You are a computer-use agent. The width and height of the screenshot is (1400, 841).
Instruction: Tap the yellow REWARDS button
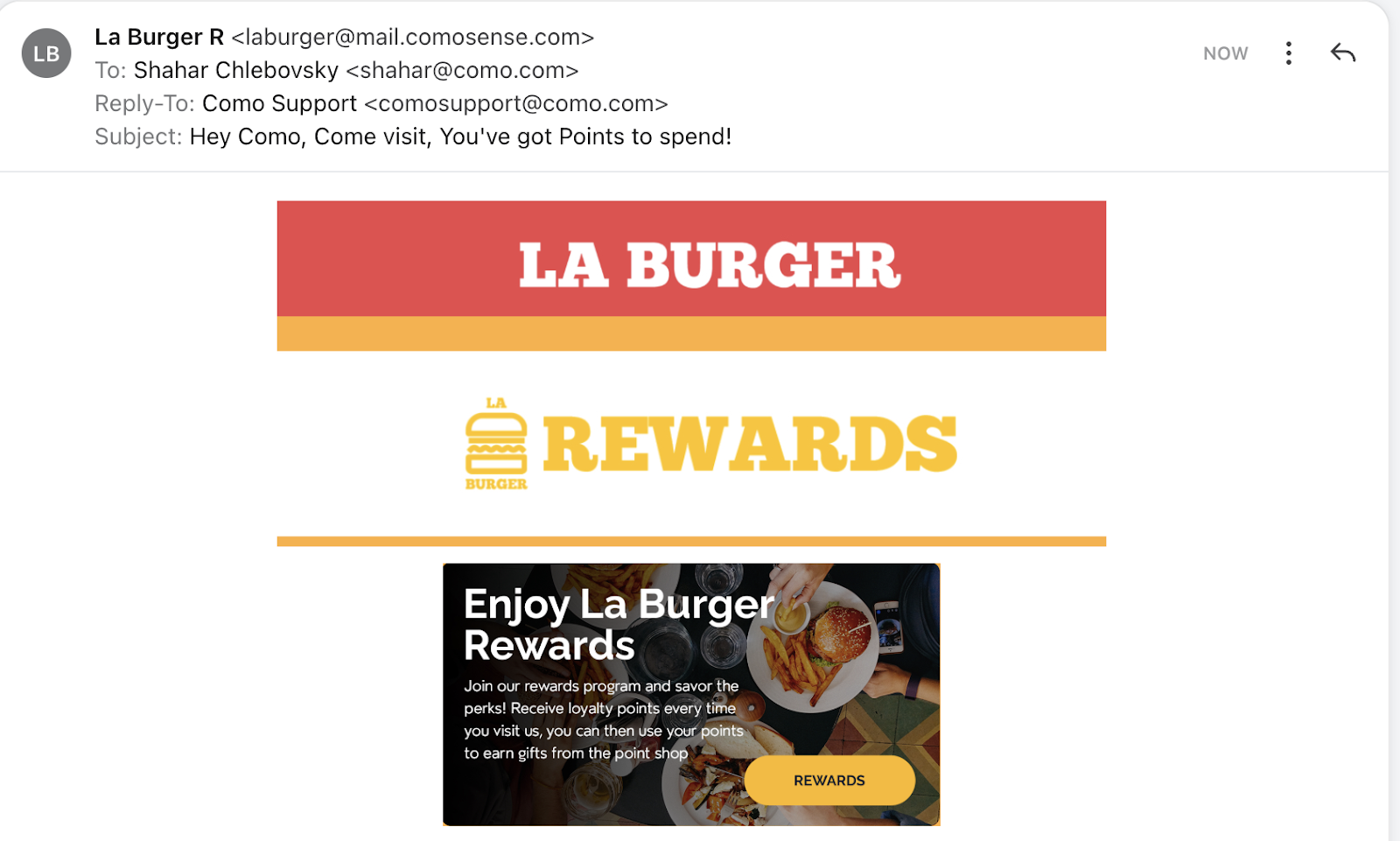[x=829, y=780]
